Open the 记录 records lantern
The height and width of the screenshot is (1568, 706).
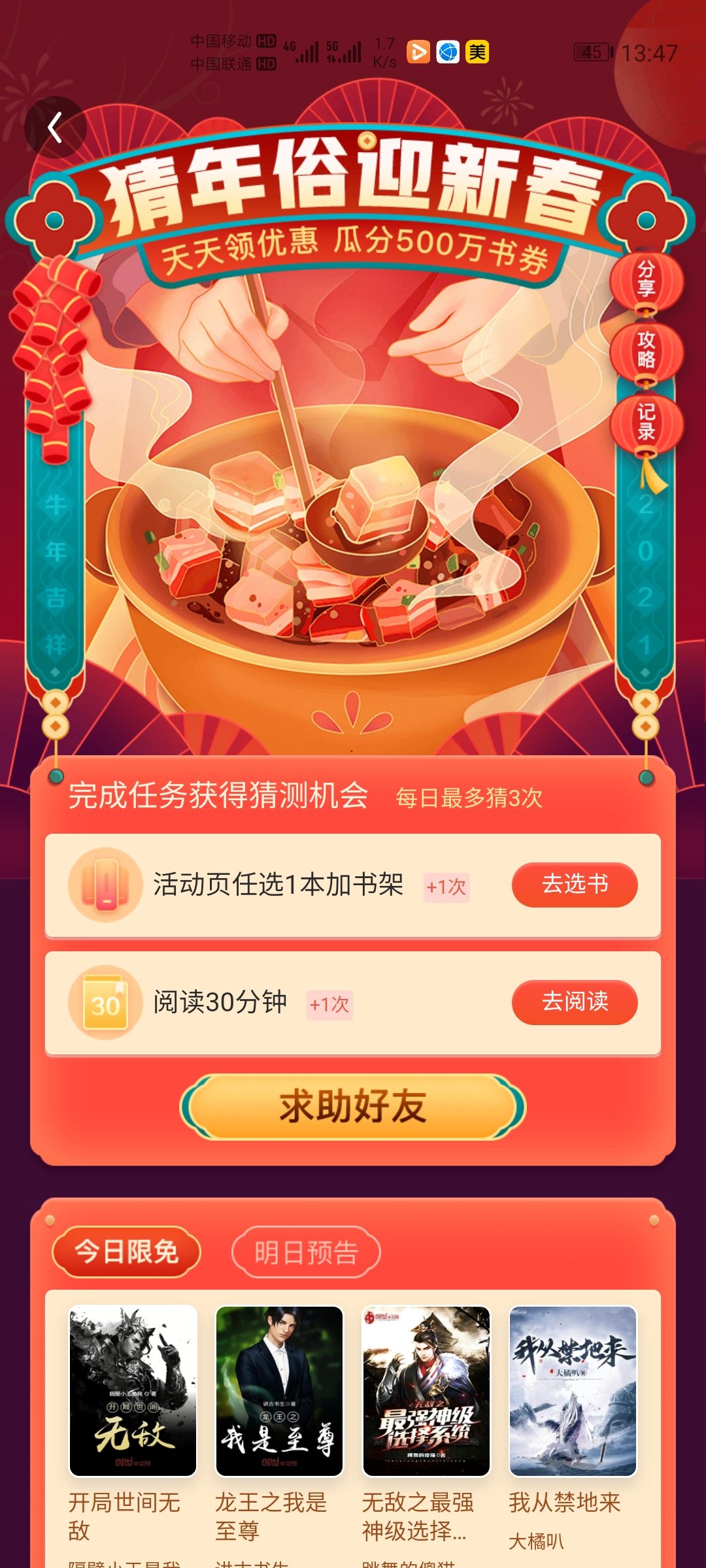point(646,423)
